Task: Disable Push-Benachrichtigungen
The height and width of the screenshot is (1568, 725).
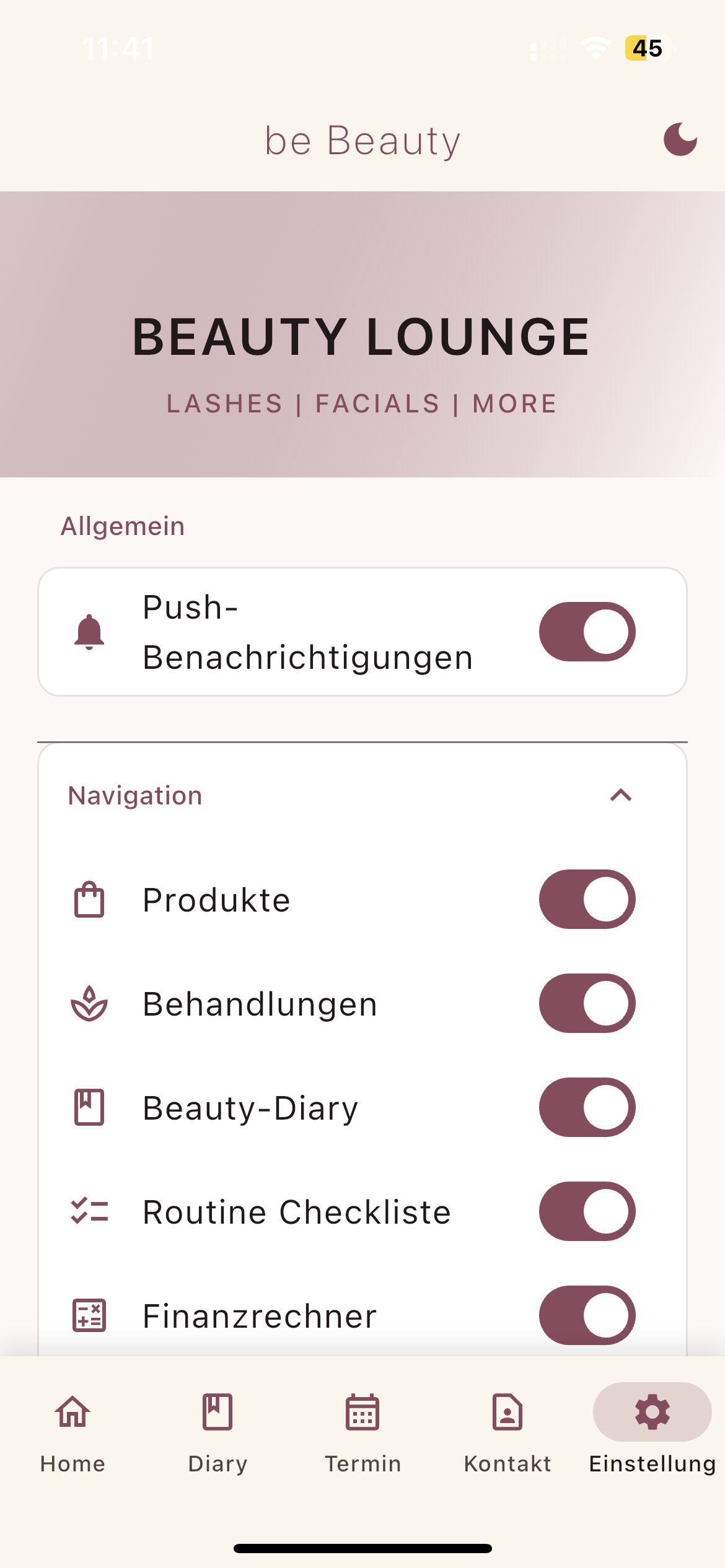Action: point(586,631)
